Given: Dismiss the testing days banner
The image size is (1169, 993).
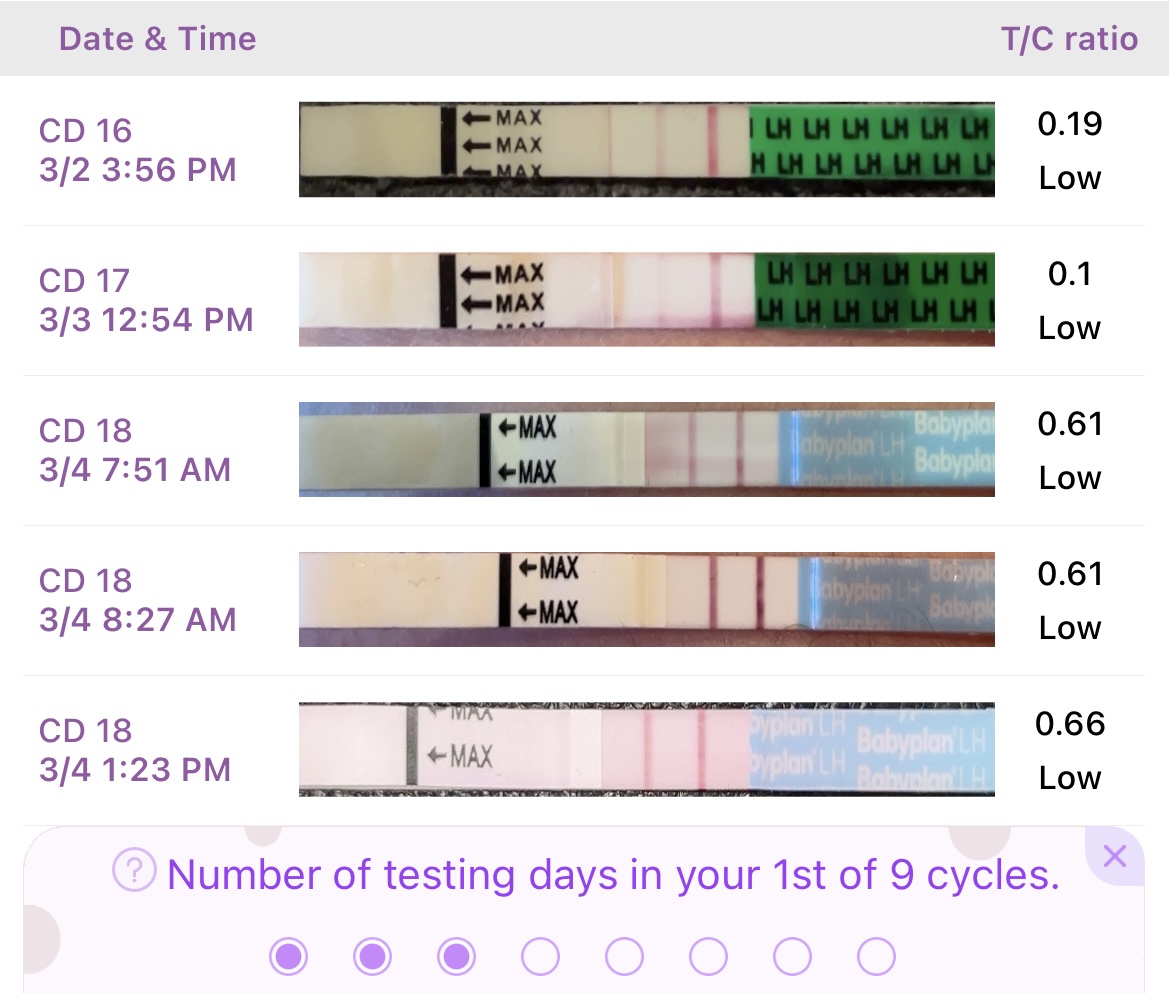Looking at the screenshot, I should (x=1114, y=856).
